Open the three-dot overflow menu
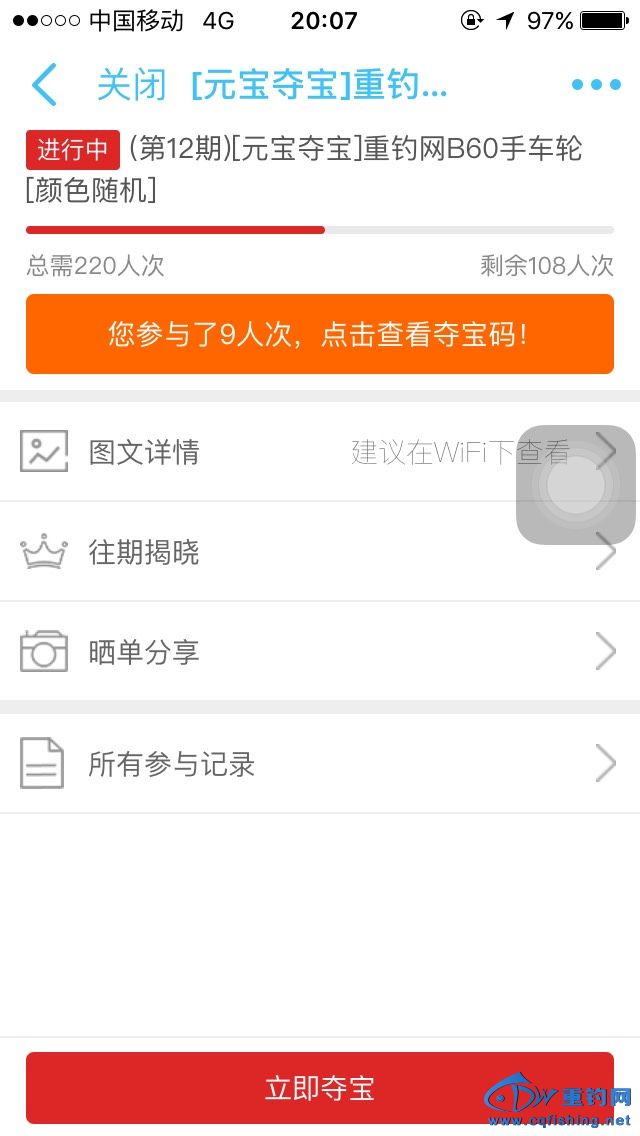 click(x=596, y=85)
